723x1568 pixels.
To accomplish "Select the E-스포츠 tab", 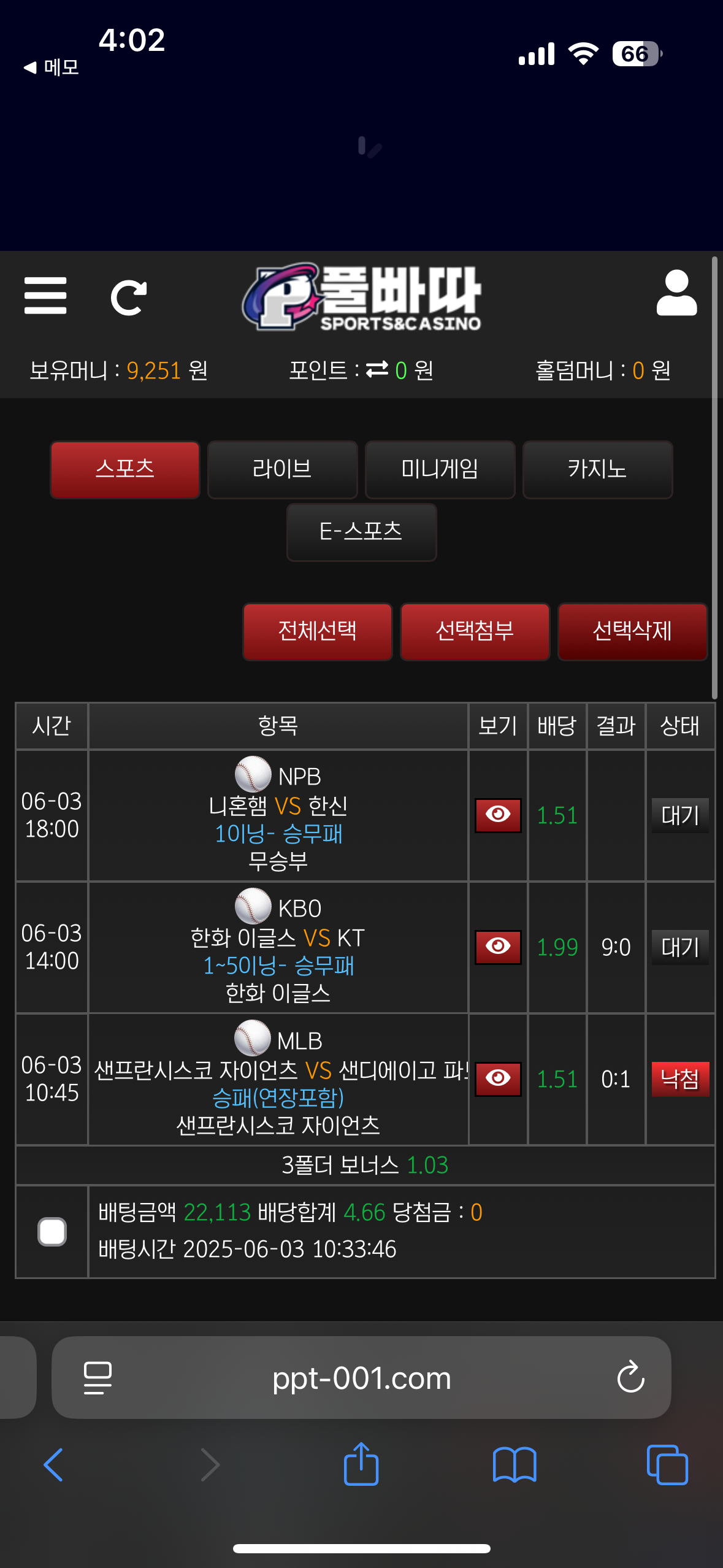I will point(361,532).
